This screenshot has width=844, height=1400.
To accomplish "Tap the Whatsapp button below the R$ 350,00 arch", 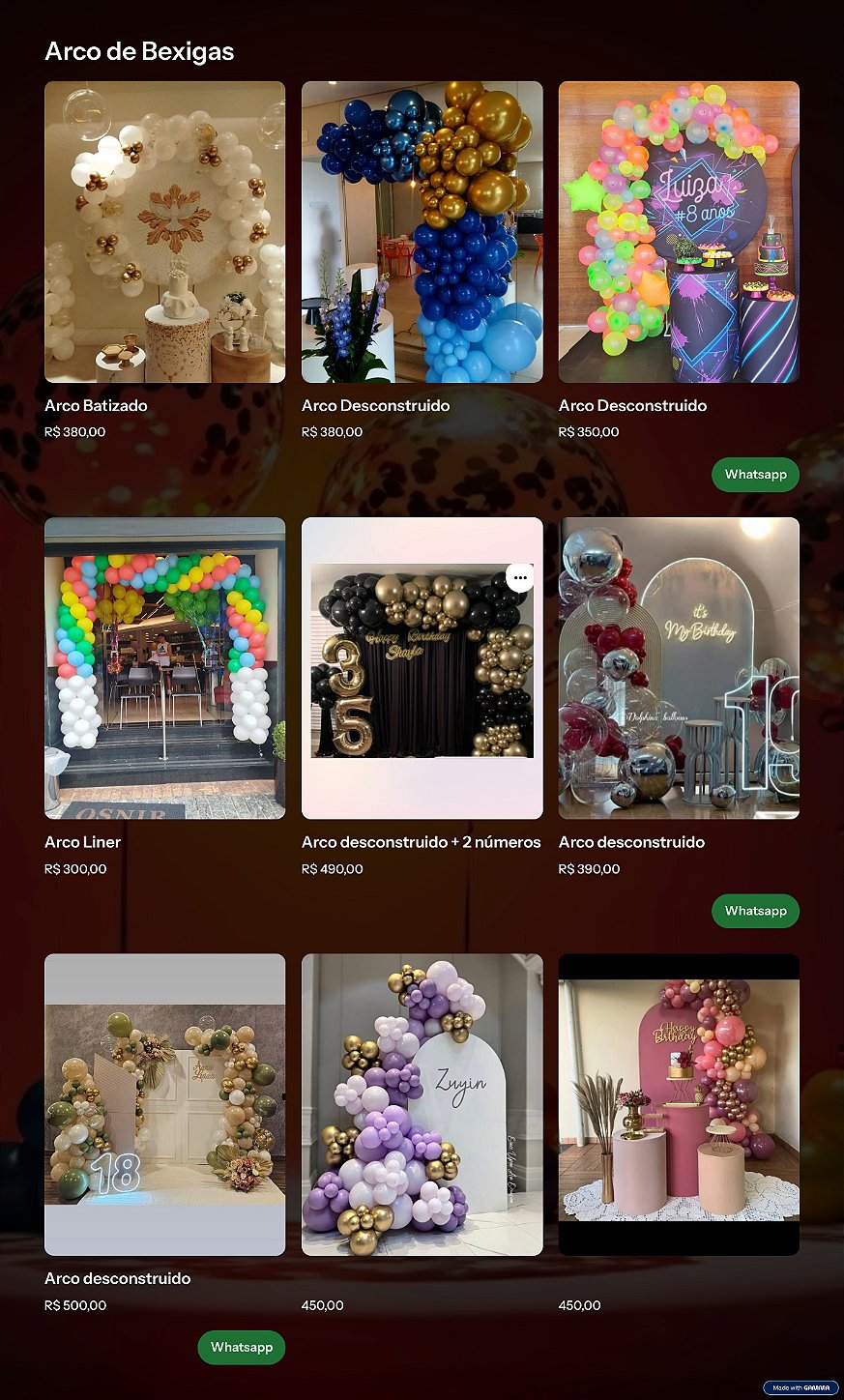I will pyautogui.click(x=755, y=475).
